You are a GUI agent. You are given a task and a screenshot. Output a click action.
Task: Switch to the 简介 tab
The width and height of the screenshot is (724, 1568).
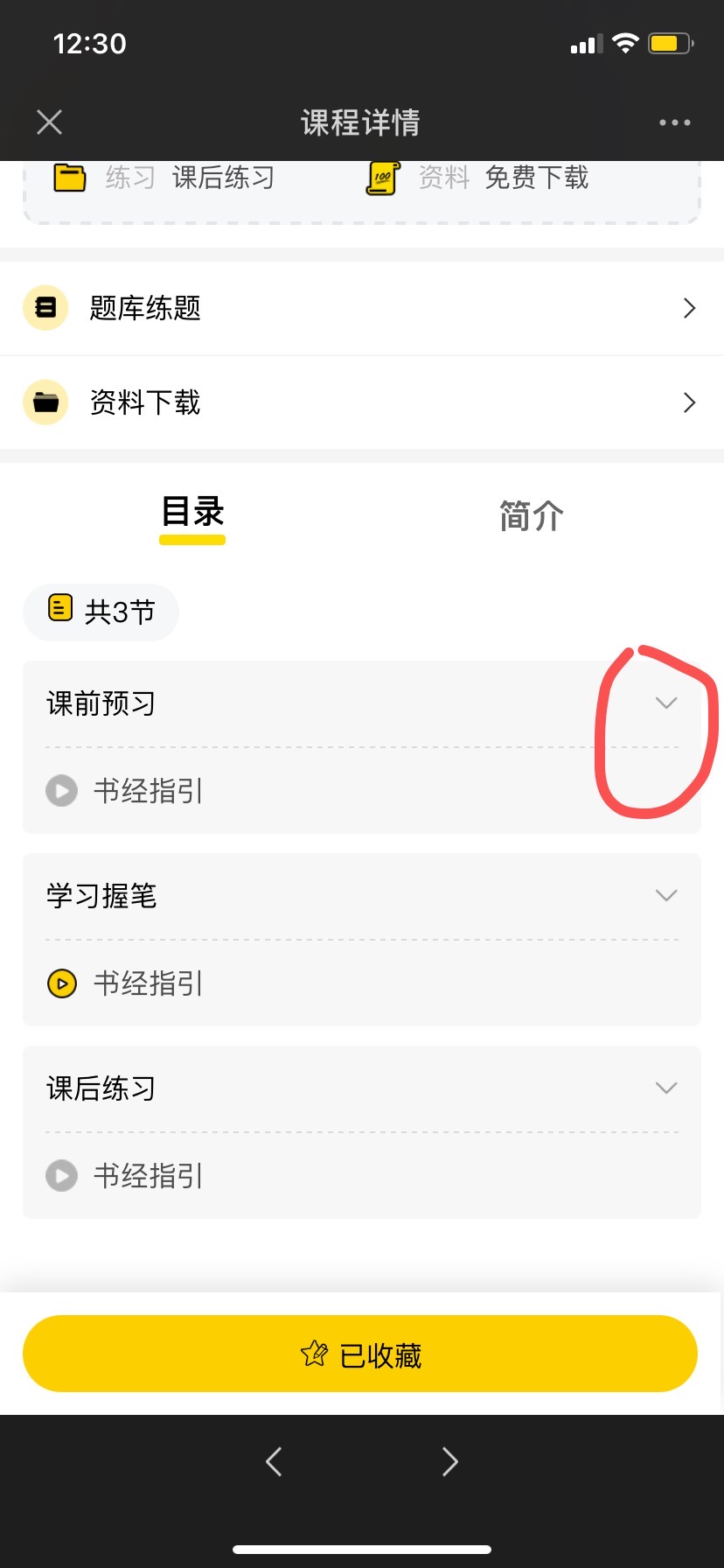[x=531, y=515]
